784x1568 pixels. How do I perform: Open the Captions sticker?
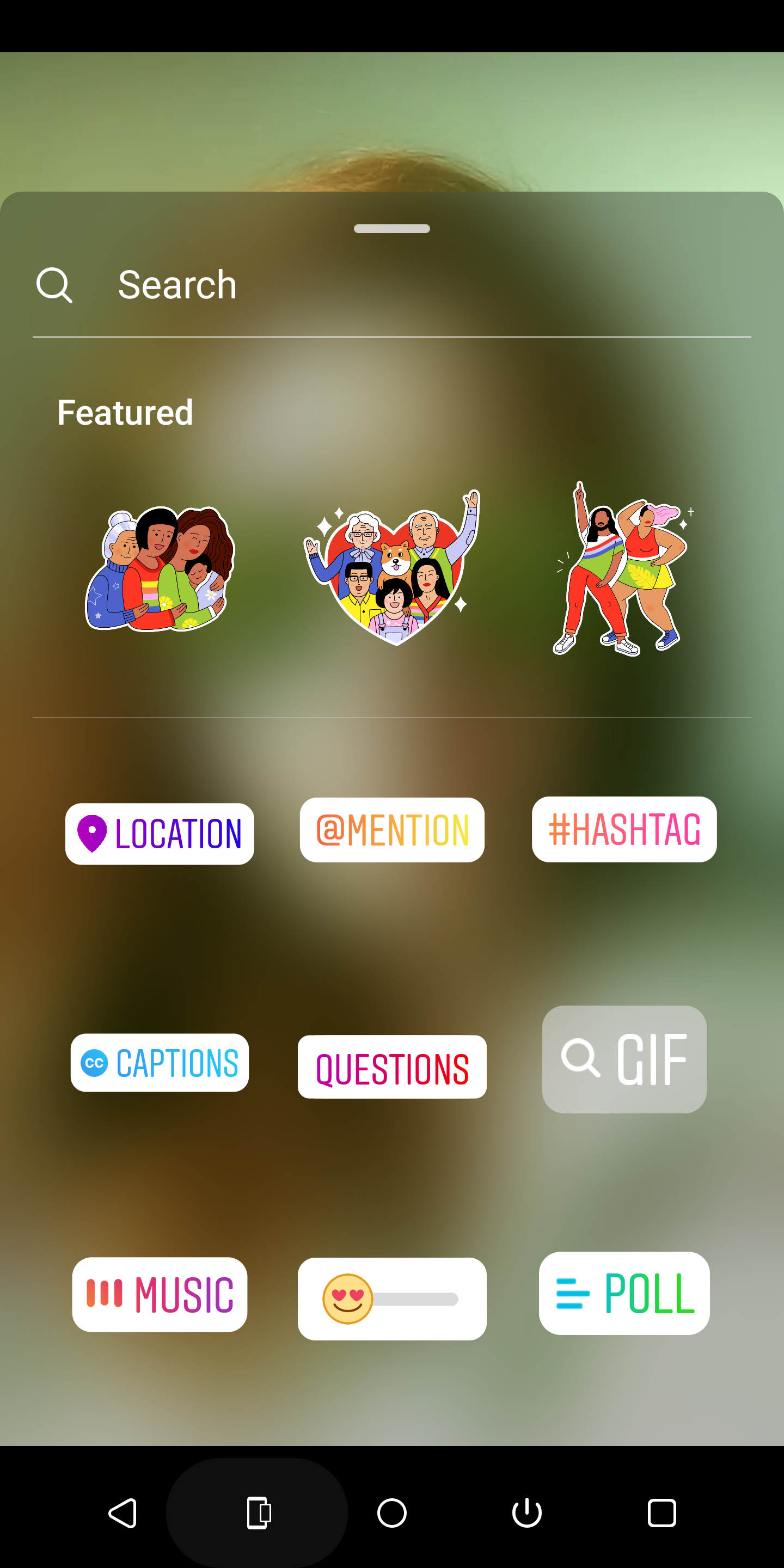tap(160, 1062)
